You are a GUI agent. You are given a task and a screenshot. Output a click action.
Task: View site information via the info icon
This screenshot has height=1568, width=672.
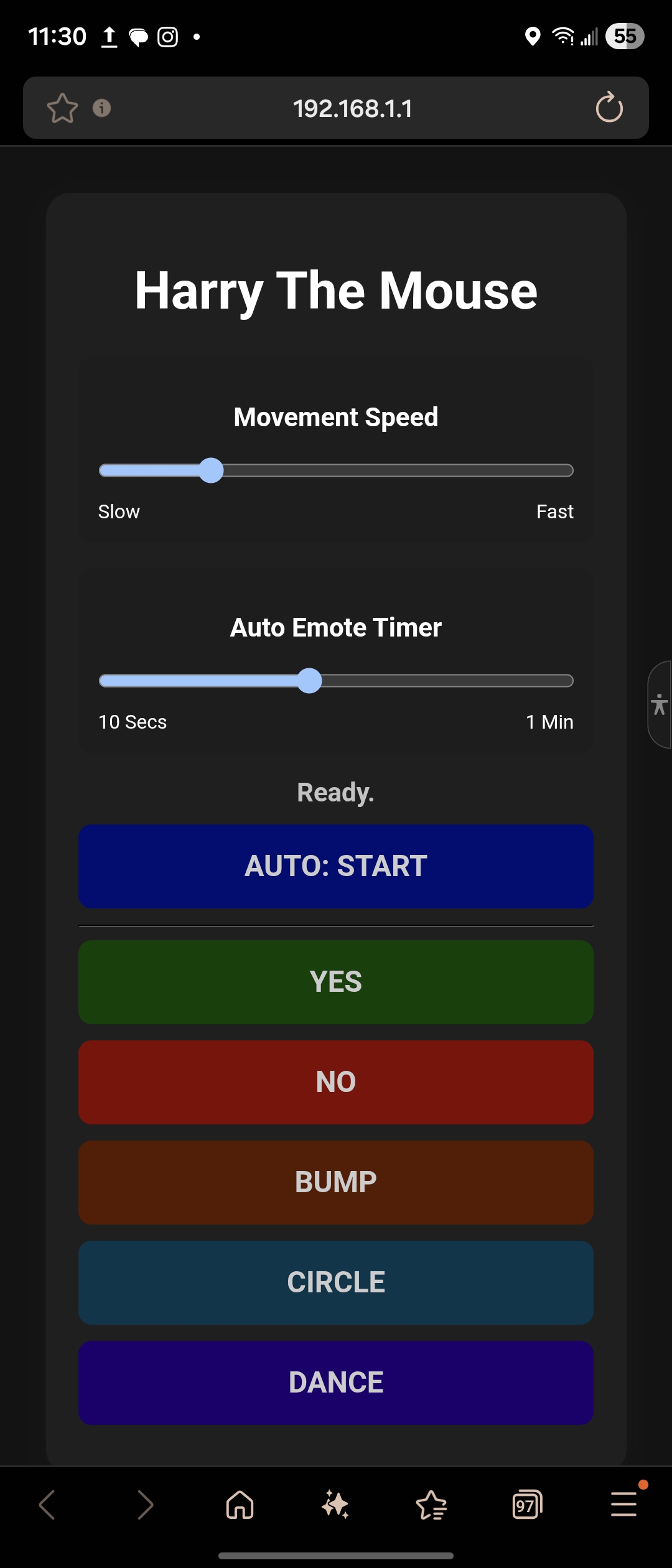click(x=101, y=108)
